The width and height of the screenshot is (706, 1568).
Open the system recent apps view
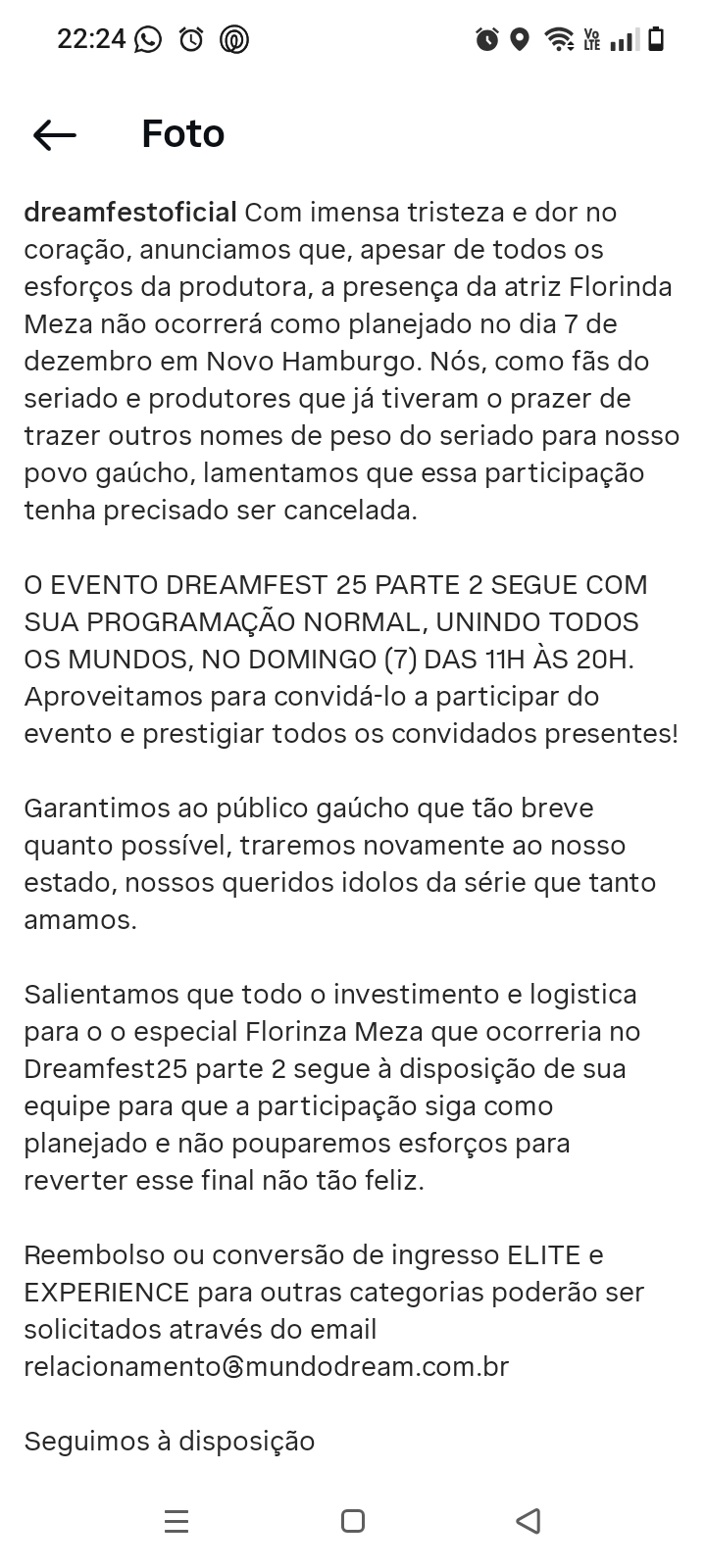tap(176, 1521)
